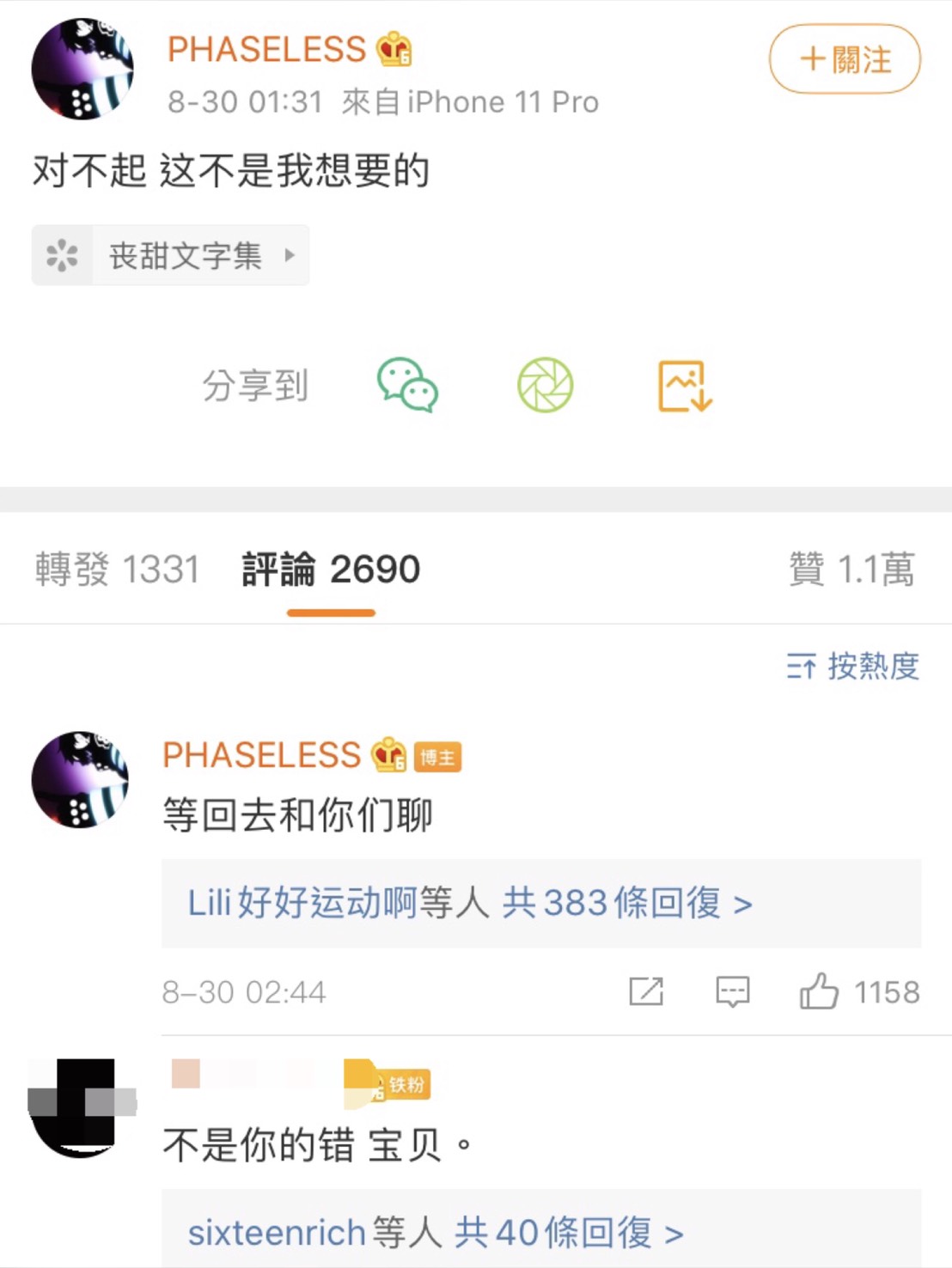Viewport: 952px width, 1268px height.
Task: Like the comment 等回去和你们聊
Action: coord(819,991)
